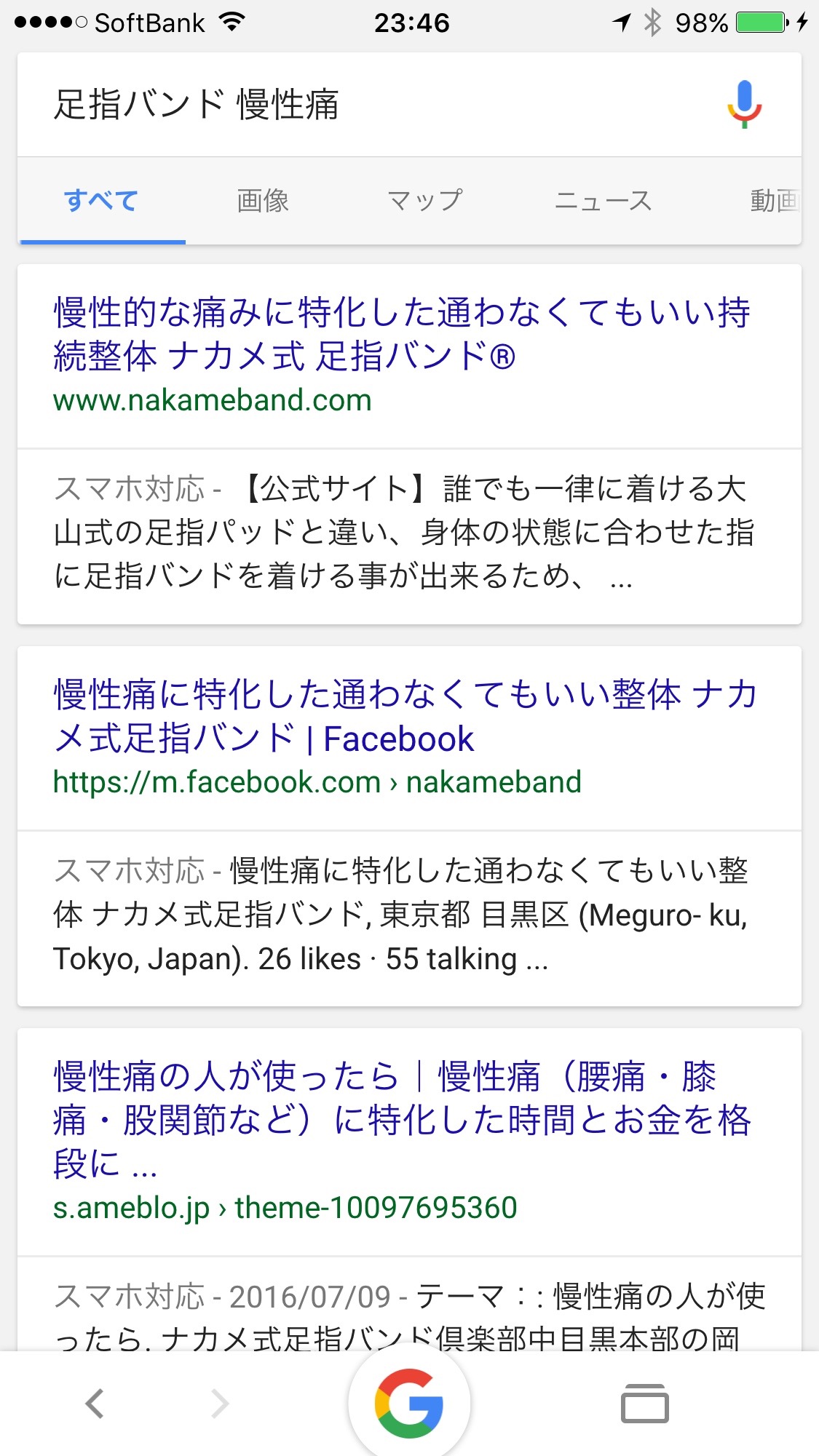Tap the search box with 足指バンド 慢性痛
This screenshot has width=819, height=1456.
[328, 104]
